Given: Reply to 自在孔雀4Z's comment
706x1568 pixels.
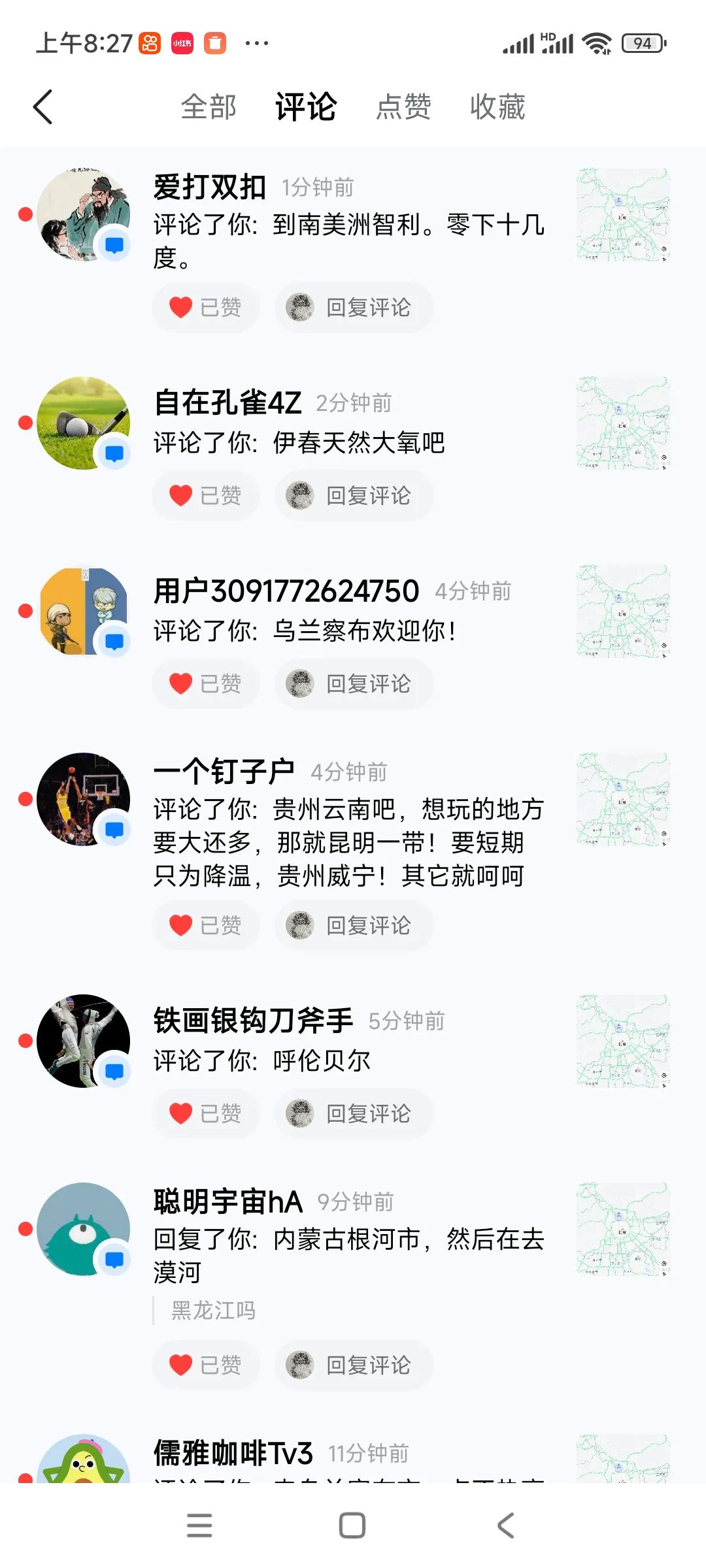Looking at the screenshot, I should tap(354, 495).
